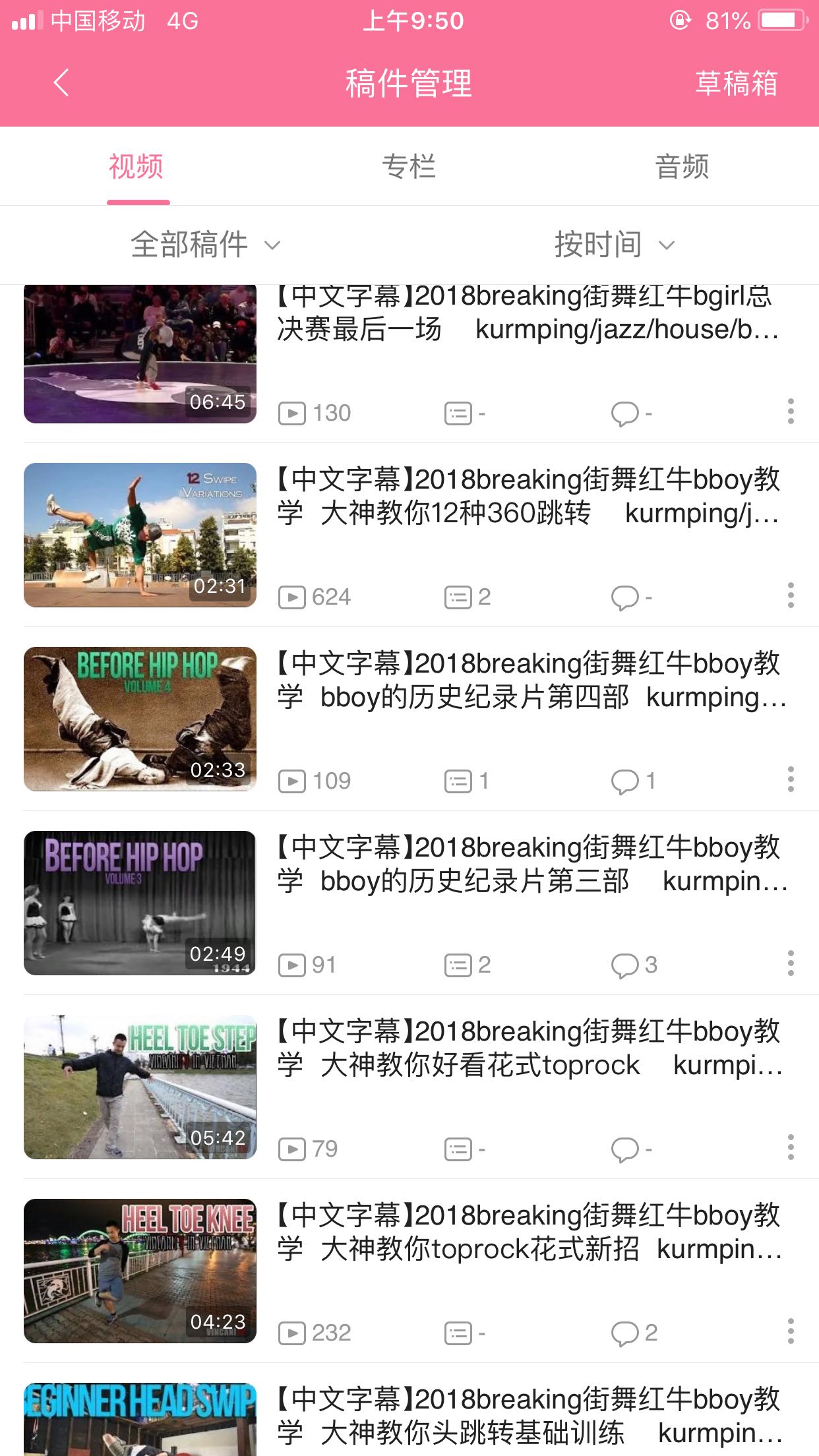
Task: Select the 视频 tab
Action: 136,166
